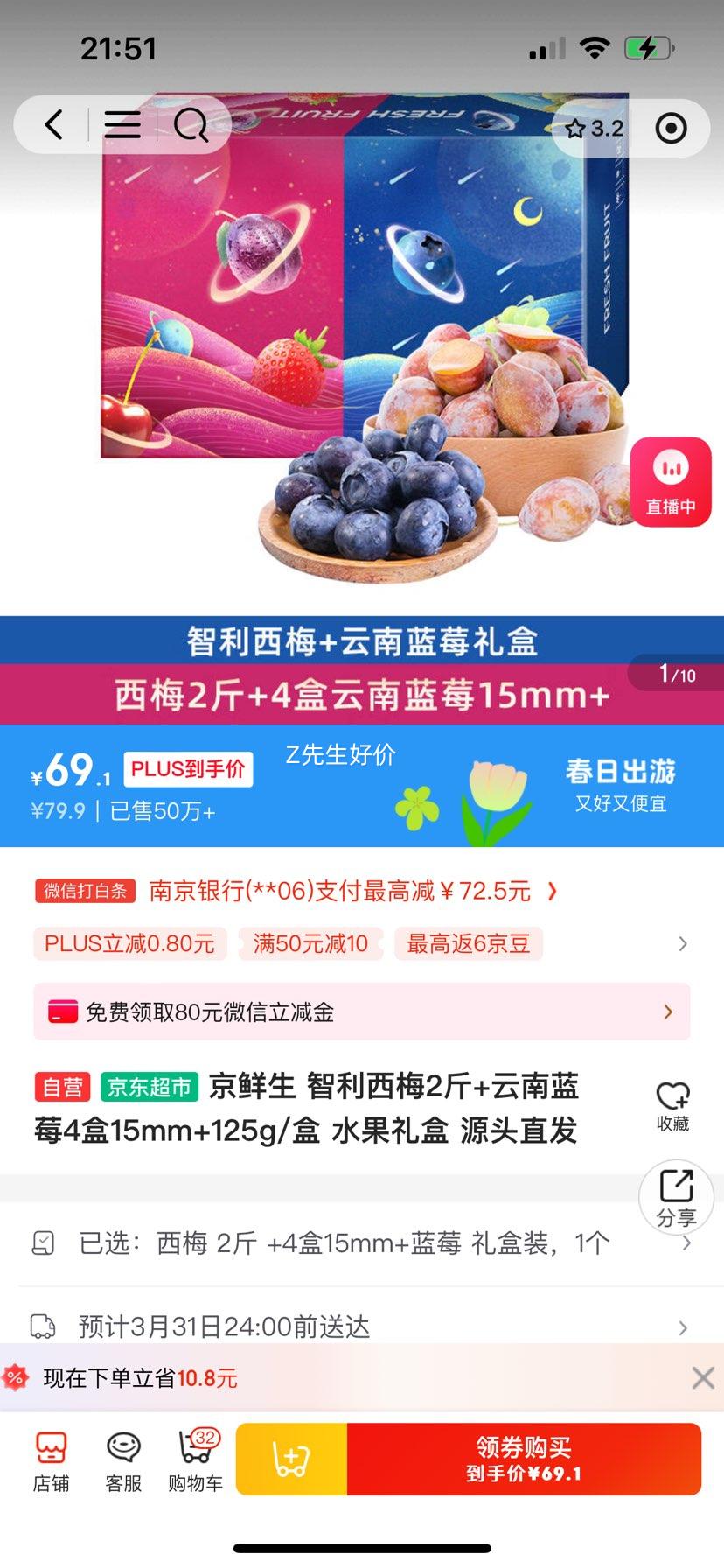724x1568 pixels.
Task: Open product search via magnifier icon
Action: (x=191, y=125)
